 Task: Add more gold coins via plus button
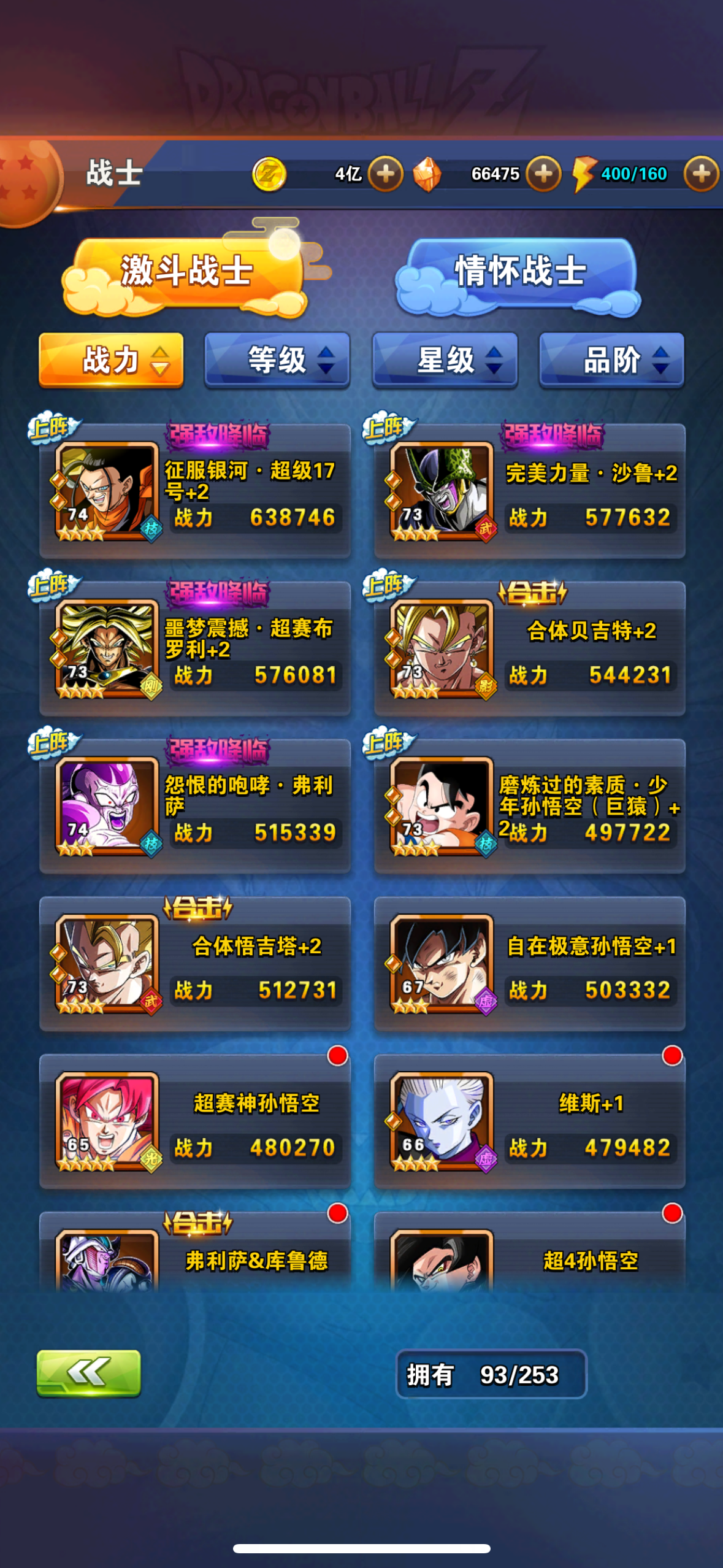386,174
